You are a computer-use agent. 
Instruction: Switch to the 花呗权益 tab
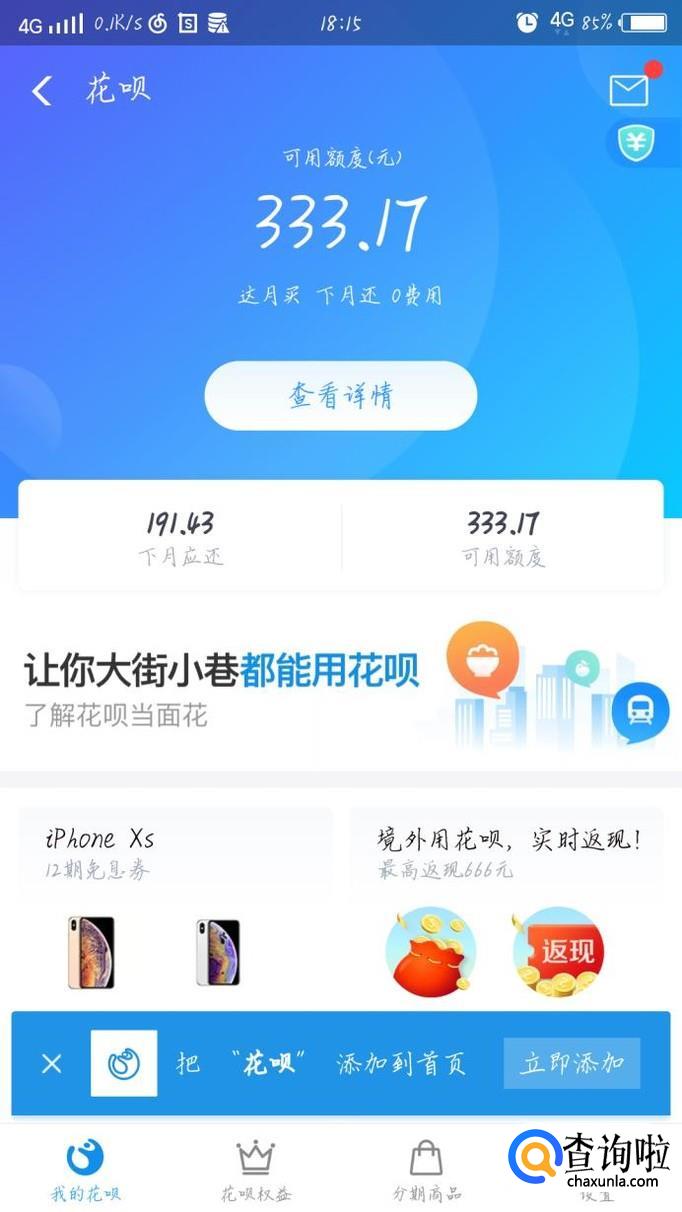click(x=256, y=1170)
